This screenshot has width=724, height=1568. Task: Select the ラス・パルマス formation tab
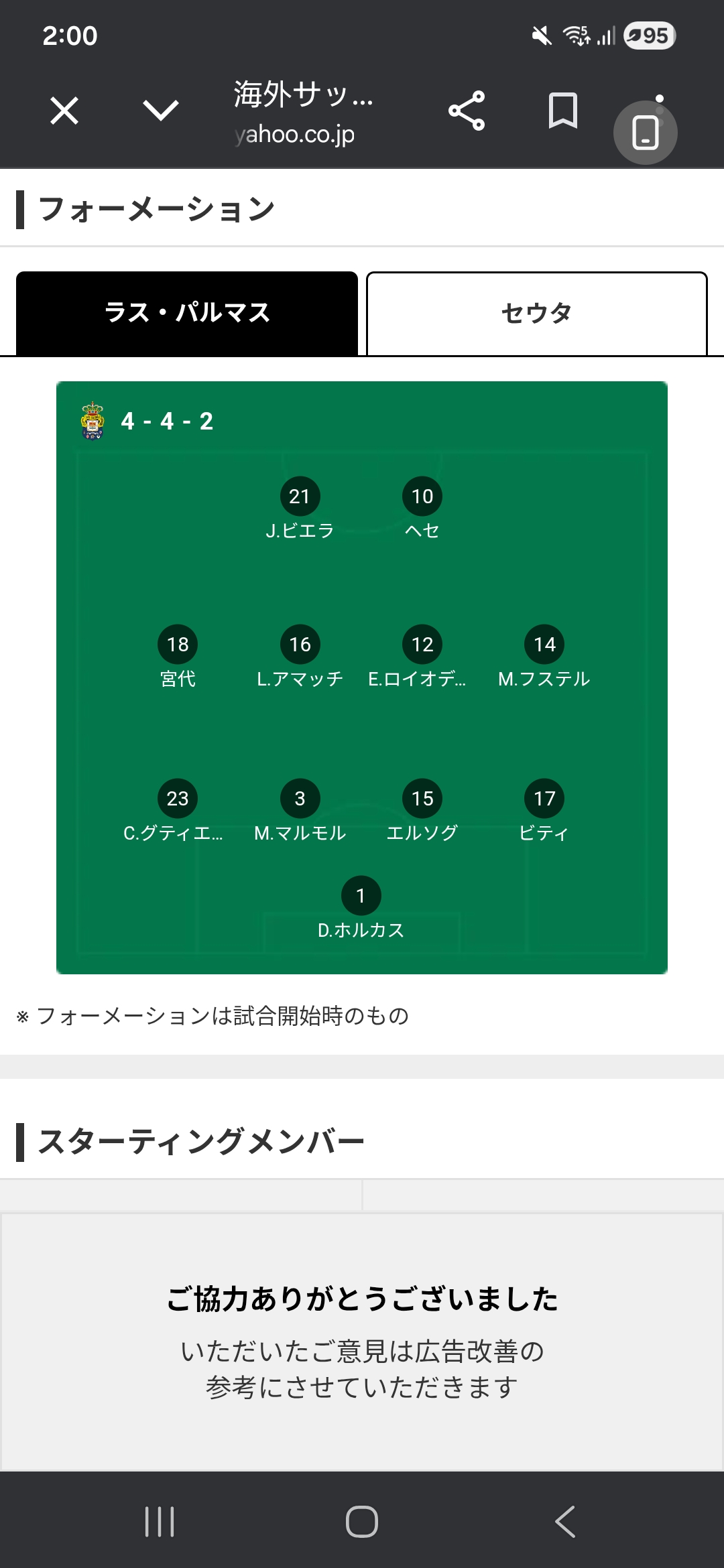187,313
